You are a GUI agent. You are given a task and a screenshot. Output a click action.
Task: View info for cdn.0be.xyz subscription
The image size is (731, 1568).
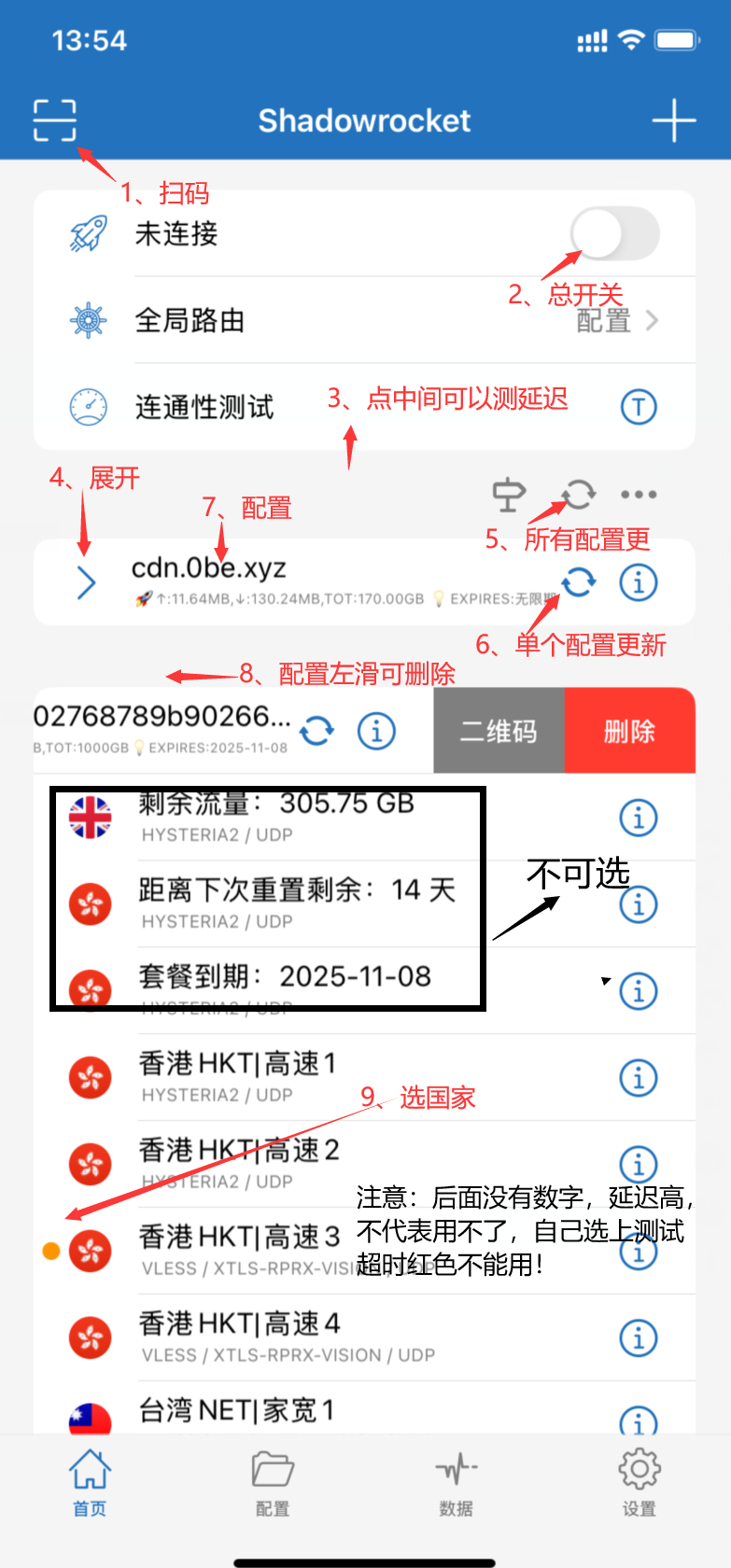click(x=639, y=582)
